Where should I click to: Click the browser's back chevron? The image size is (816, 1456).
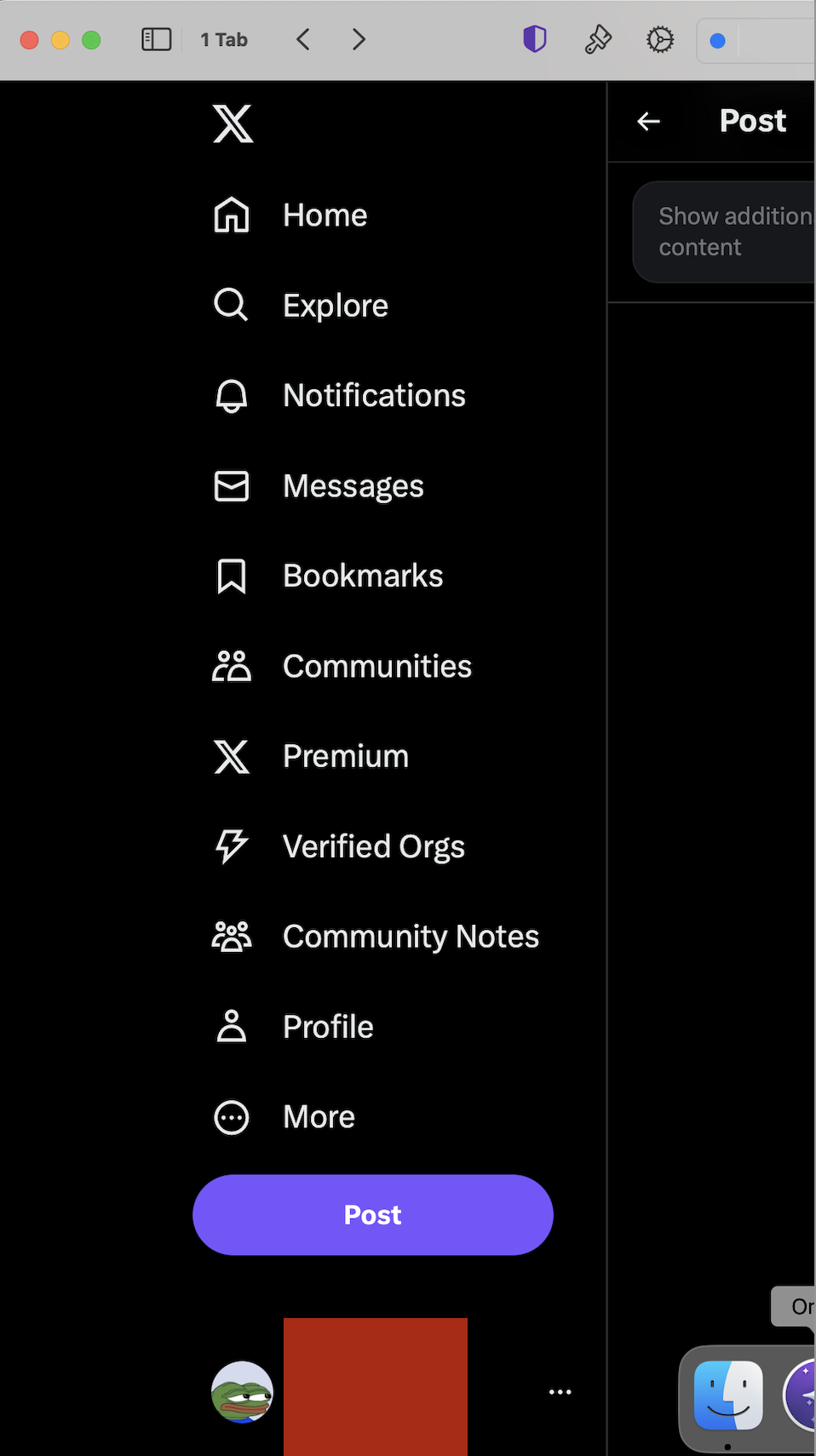303,39
